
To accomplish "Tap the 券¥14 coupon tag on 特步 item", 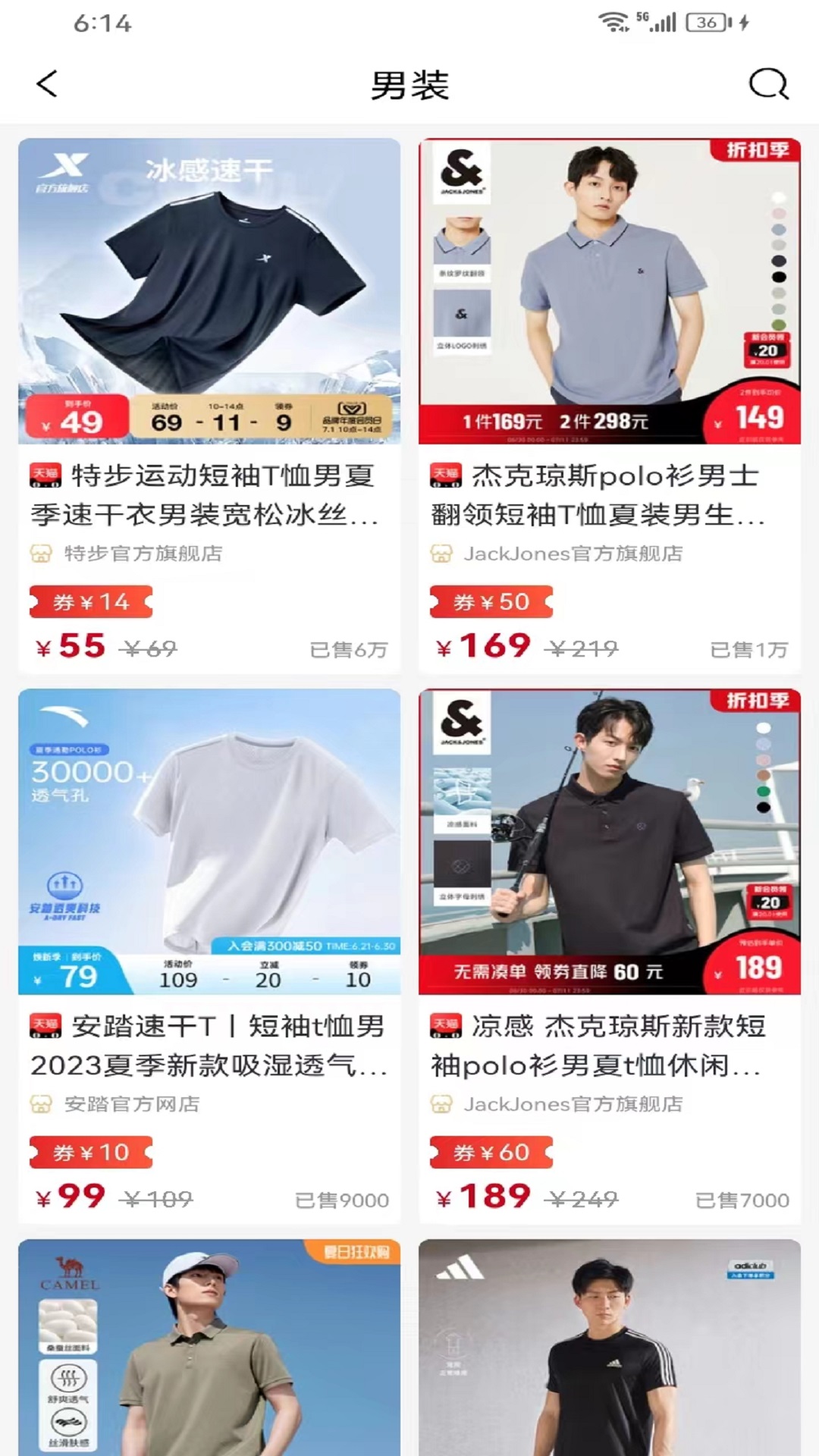I will (90, 601).
